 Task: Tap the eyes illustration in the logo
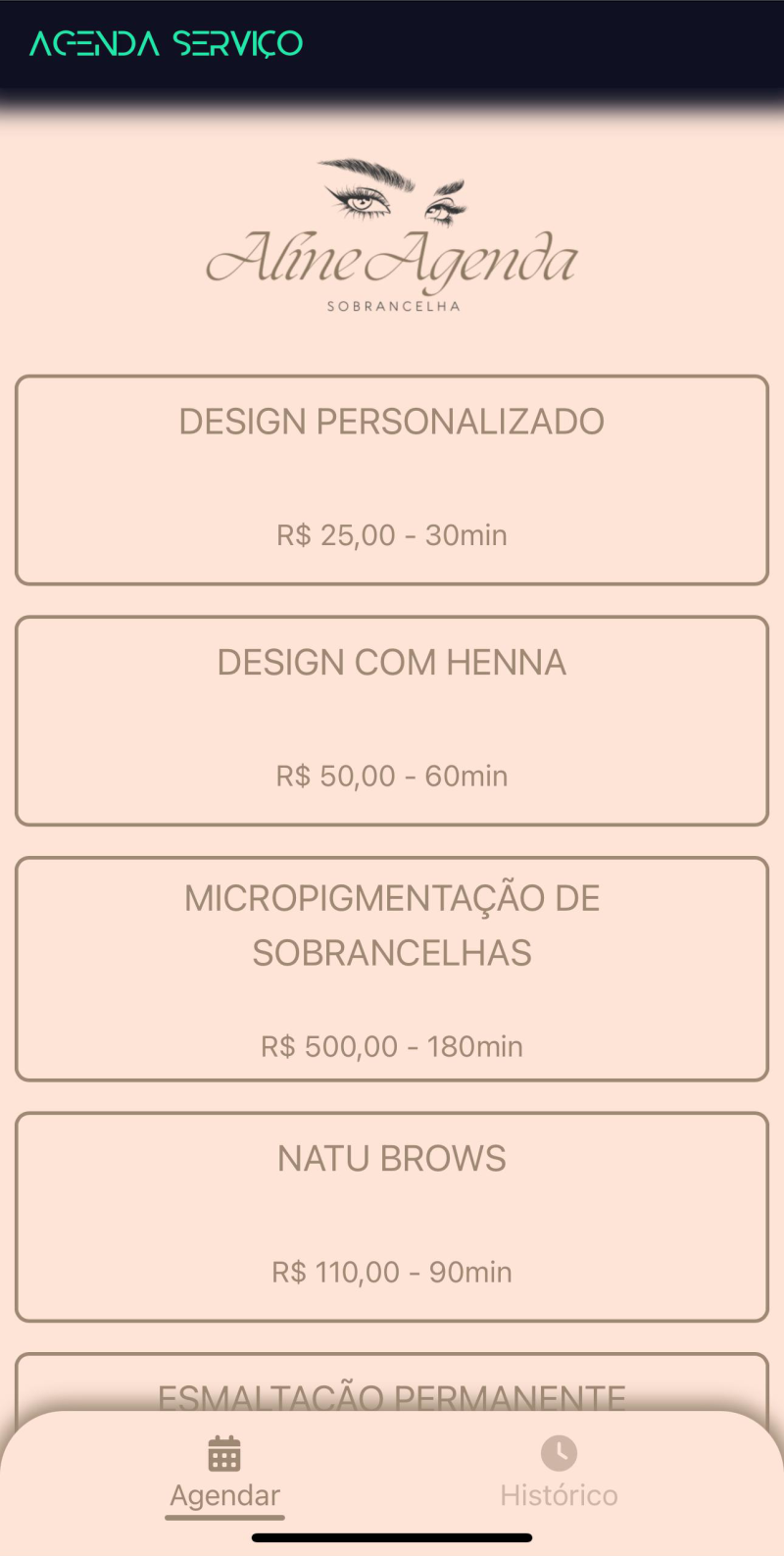[392, 191]
